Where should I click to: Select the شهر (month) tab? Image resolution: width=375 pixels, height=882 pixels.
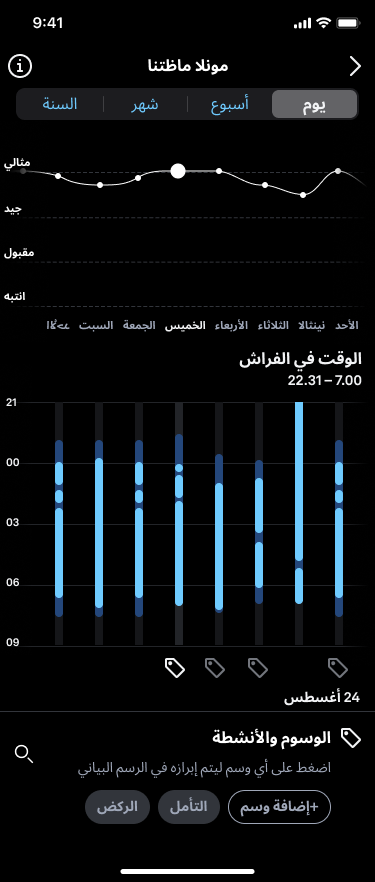coord(145,104)
